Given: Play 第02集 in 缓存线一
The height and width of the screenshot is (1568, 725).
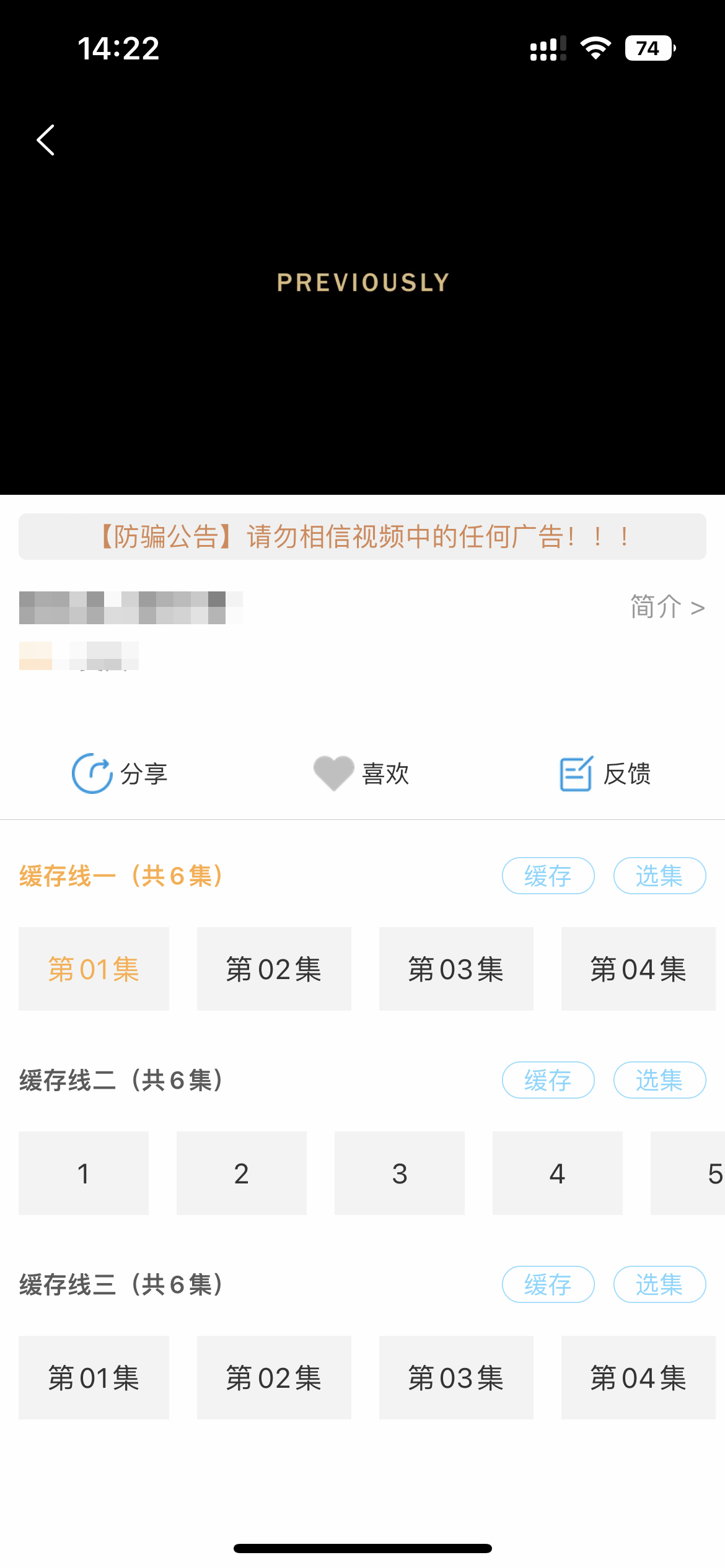Looking at the screenshot, I should [x=274, y=969].
